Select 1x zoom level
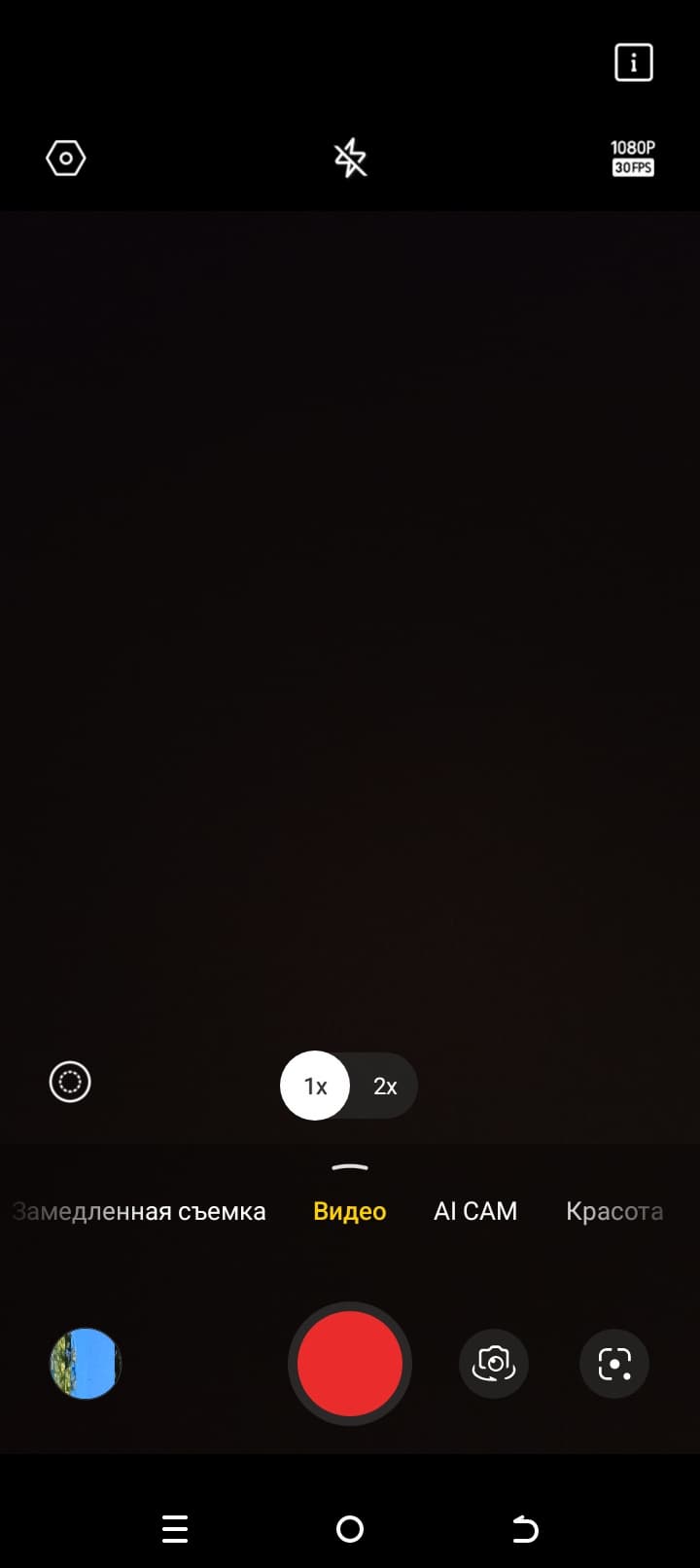This screenshot has width=700, height=1568. point(315,1086)
